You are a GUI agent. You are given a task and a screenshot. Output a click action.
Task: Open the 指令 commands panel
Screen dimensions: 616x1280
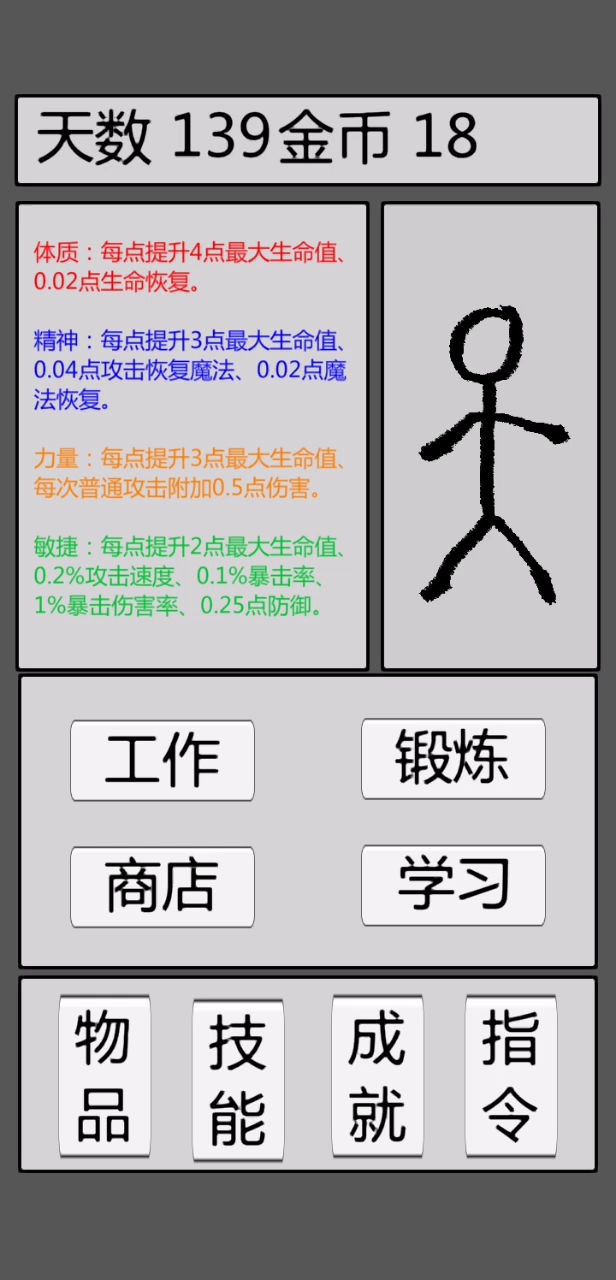click(510, 1076)
